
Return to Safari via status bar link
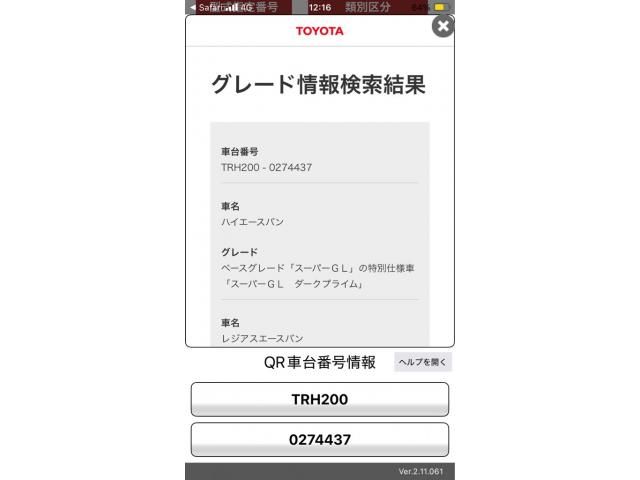(x=205, y=7)
